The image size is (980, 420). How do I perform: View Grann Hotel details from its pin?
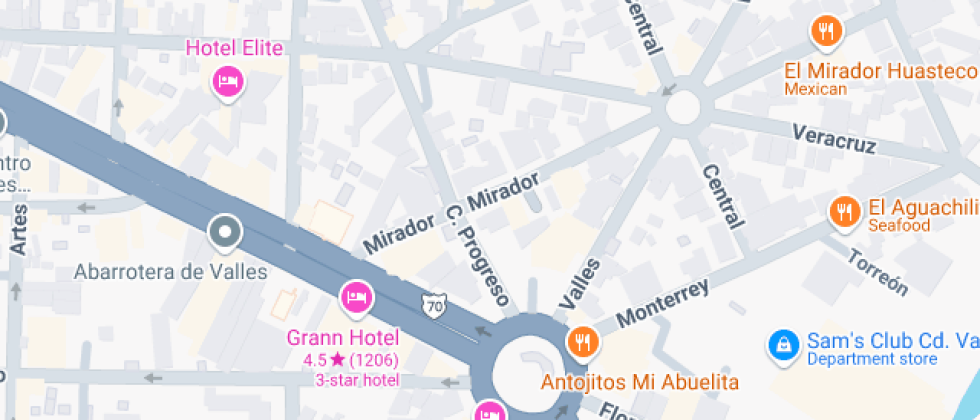(356, 296)
